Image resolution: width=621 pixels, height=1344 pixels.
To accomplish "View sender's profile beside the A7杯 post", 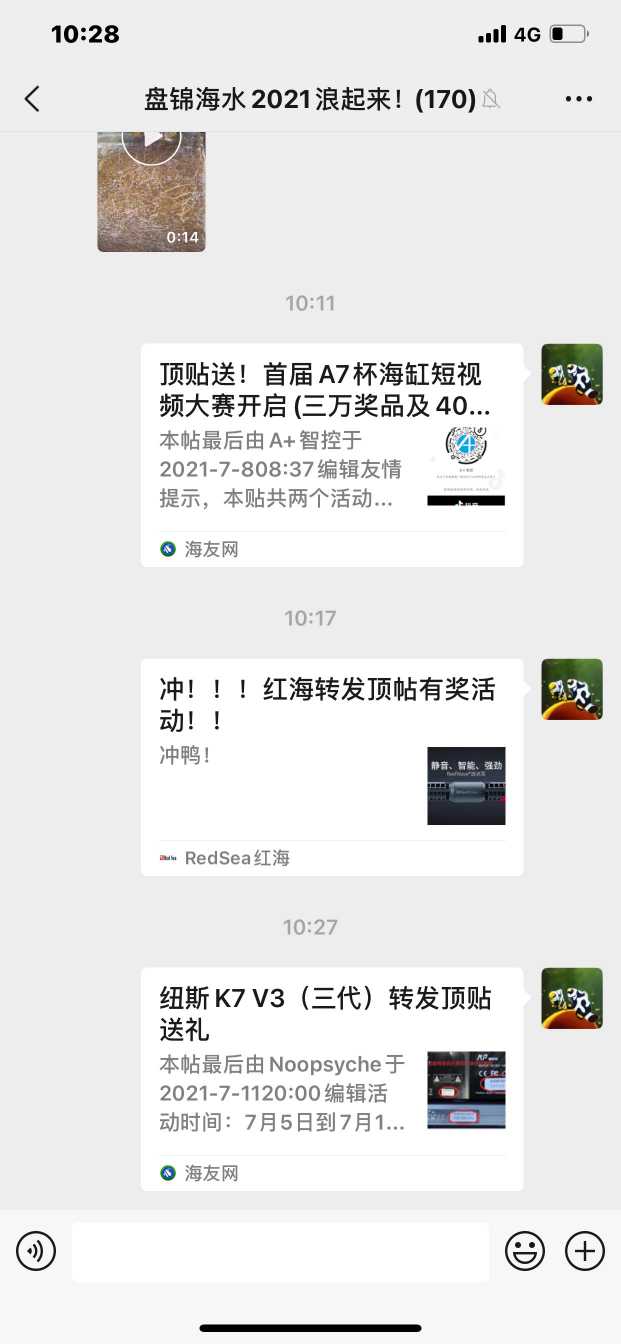I will (572, 374).
